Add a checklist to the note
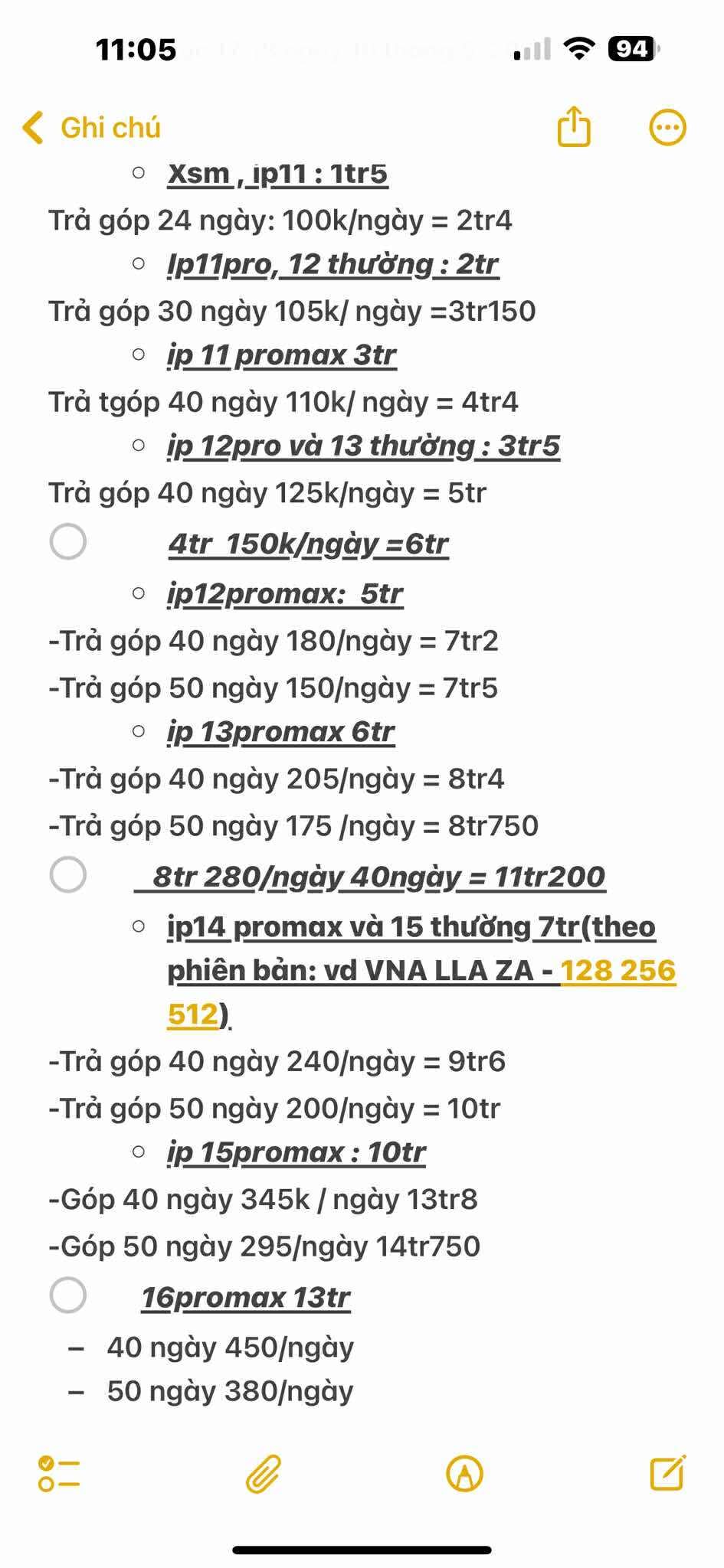This screenshot has width=724, height=1568. (60, 1474)
